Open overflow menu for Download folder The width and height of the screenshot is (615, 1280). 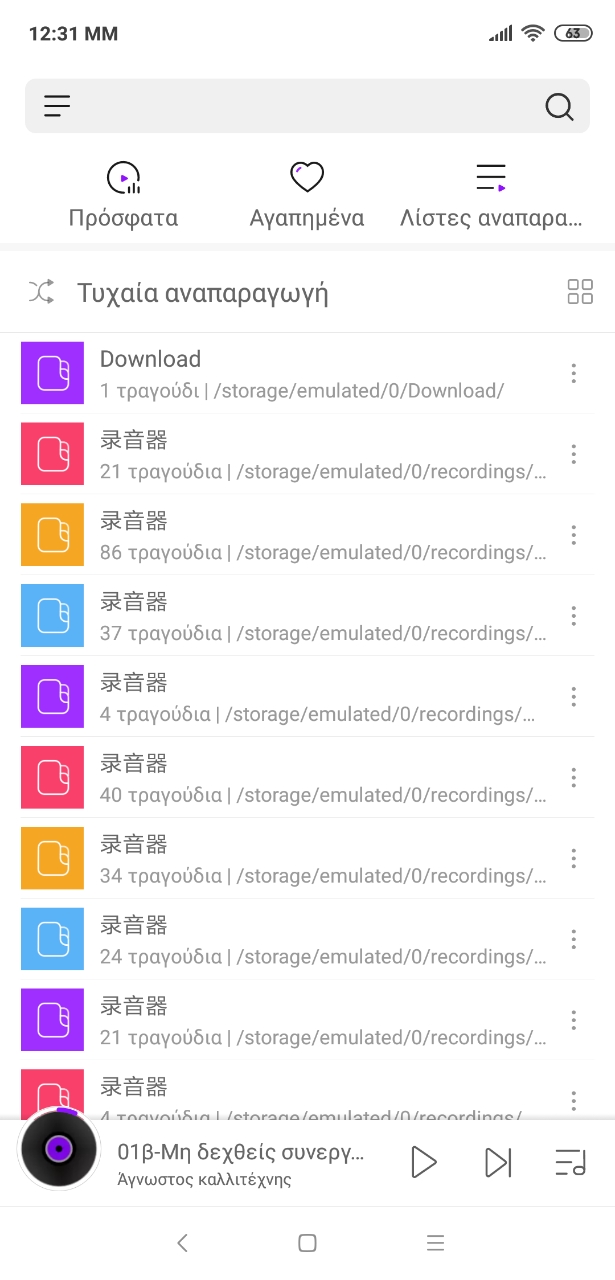coord(574,374)
